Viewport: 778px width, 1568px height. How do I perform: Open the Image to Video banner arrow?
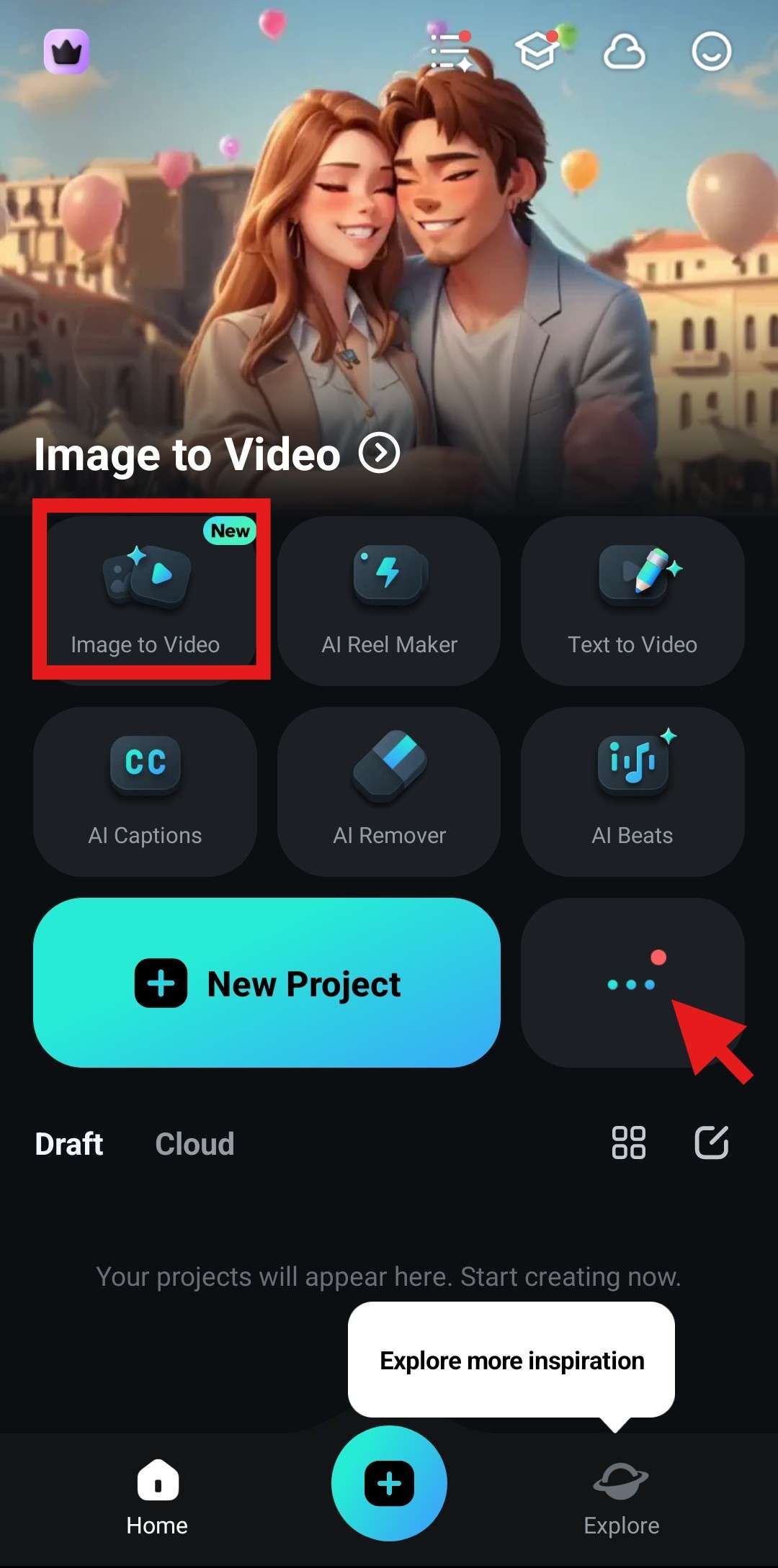tap(379, 453)
